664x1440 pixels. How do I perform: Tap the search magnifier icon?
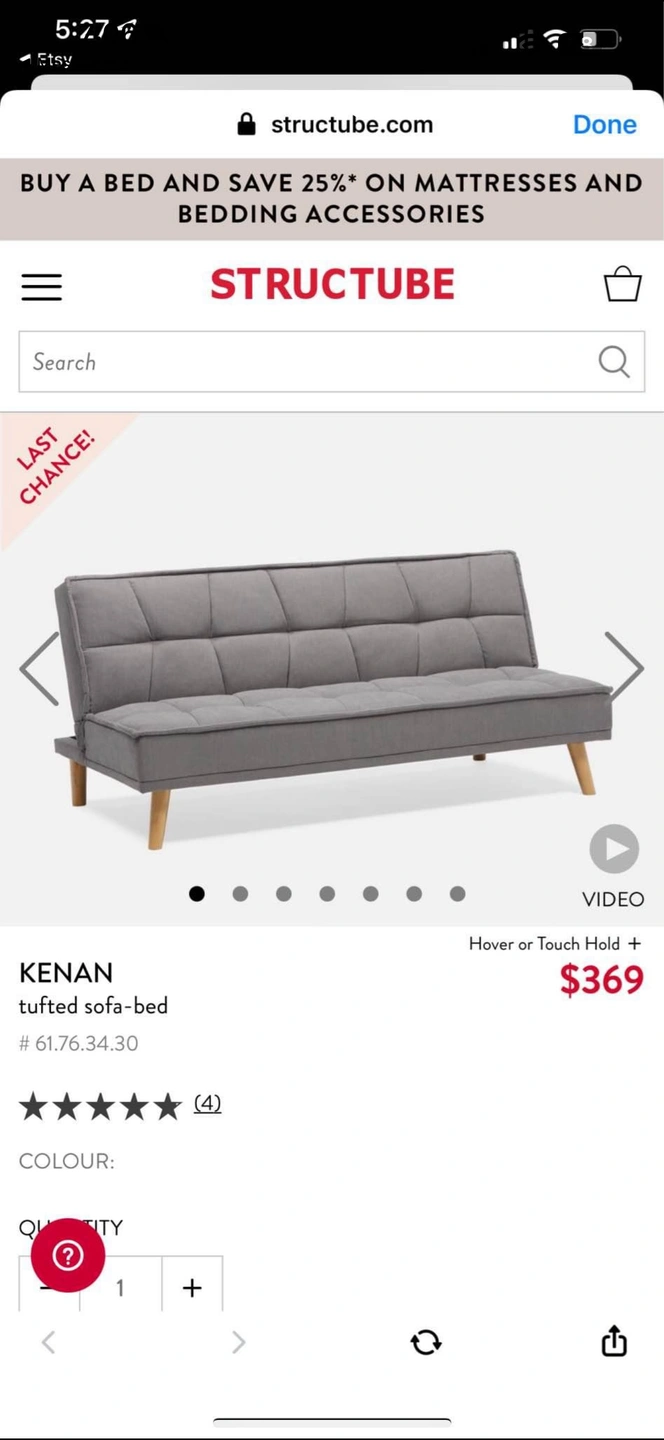point(614,362)
